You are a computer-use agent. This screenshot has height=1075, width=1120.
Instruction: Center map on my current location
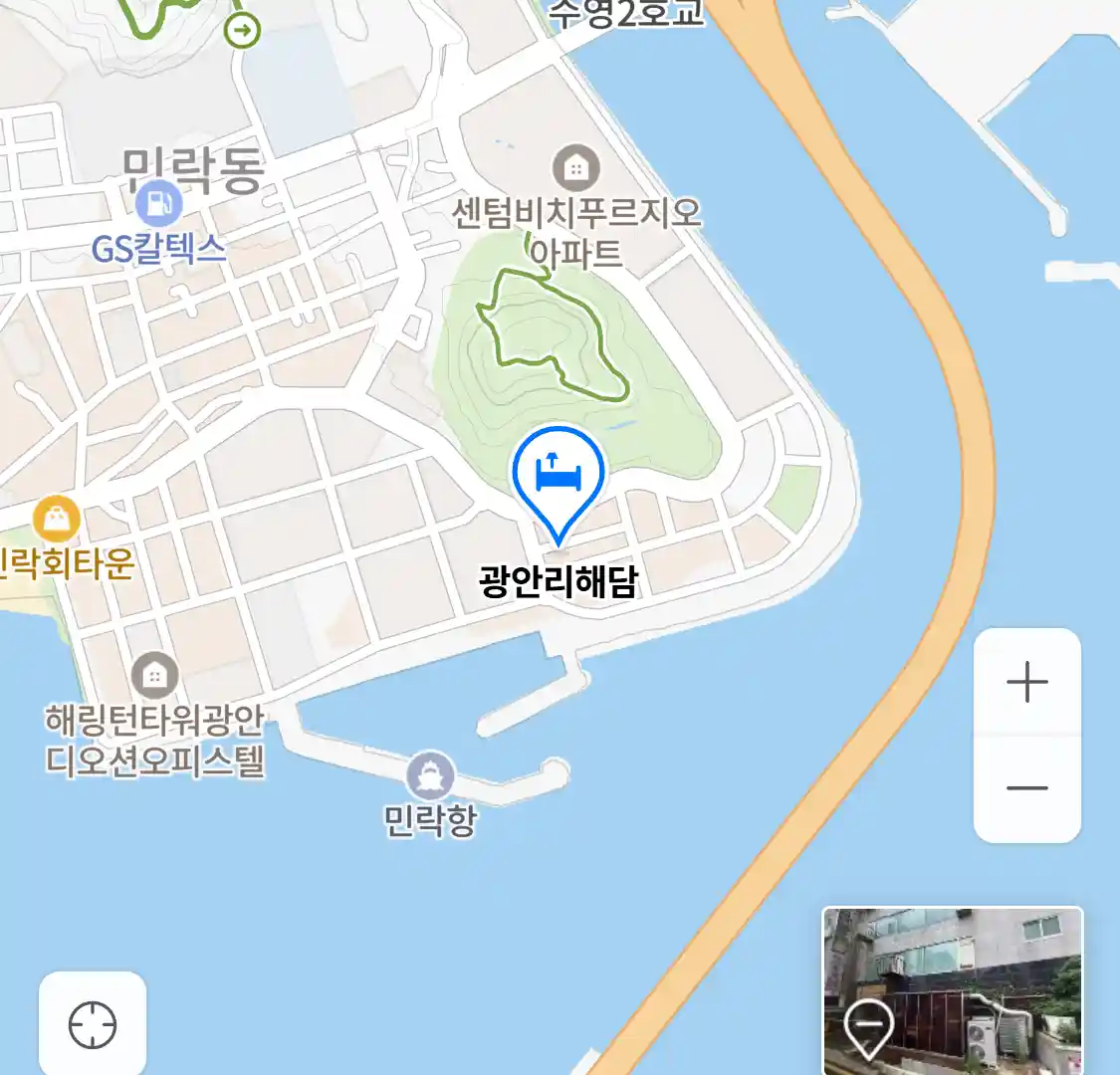click(x=93, y=1025)
